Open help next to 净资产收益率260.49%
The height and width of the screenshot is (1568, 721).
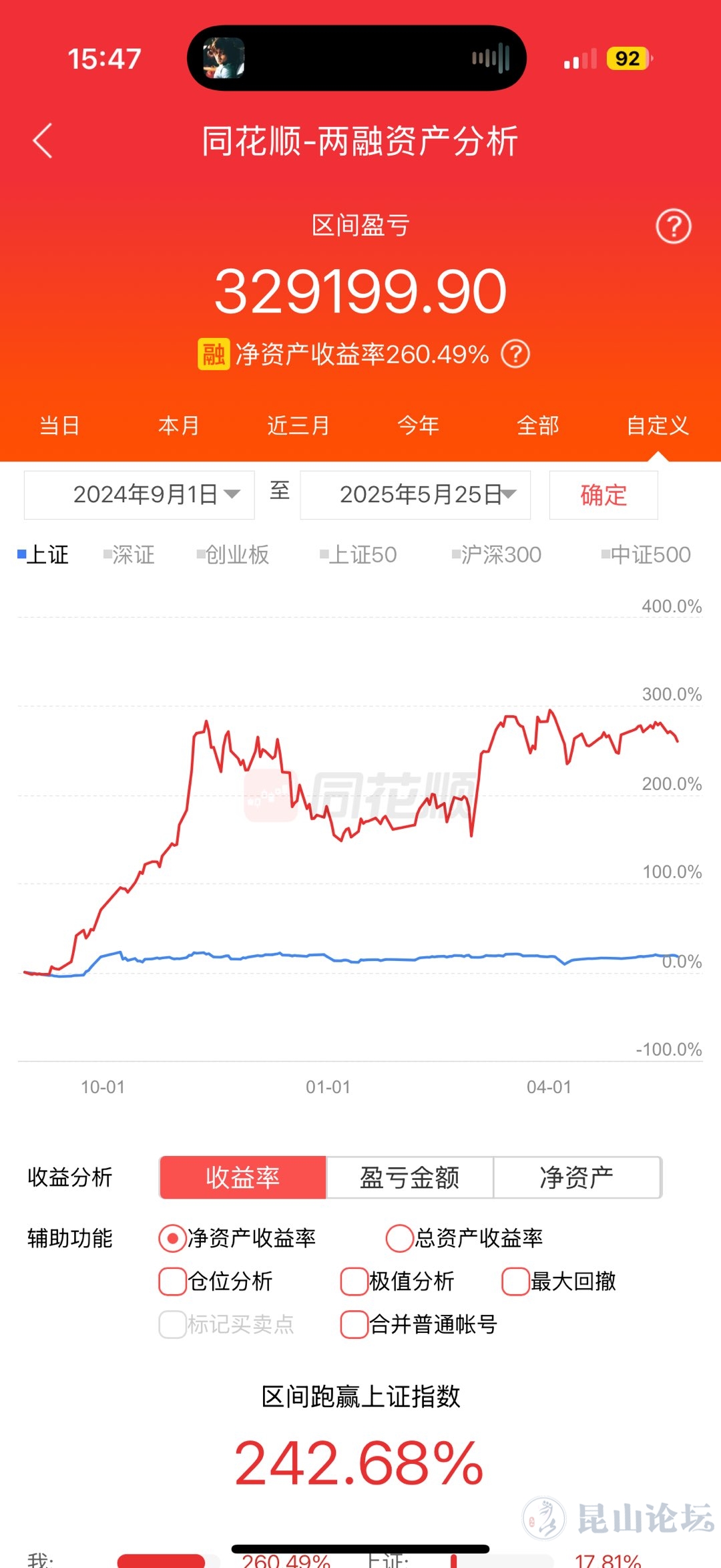[515, 354]
